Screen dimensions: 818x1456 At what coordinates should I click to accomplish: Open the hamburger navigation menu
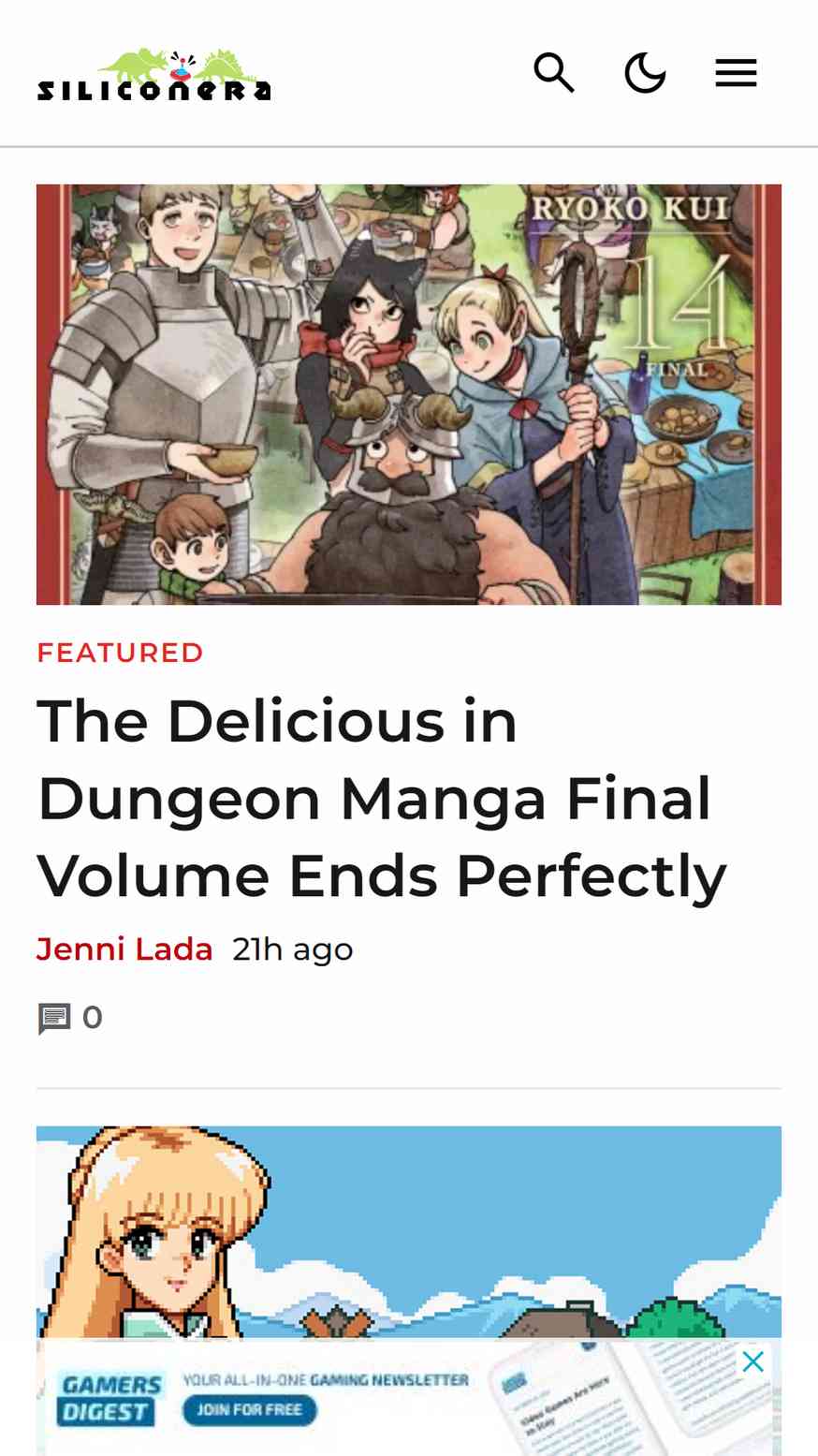[736, 73]
